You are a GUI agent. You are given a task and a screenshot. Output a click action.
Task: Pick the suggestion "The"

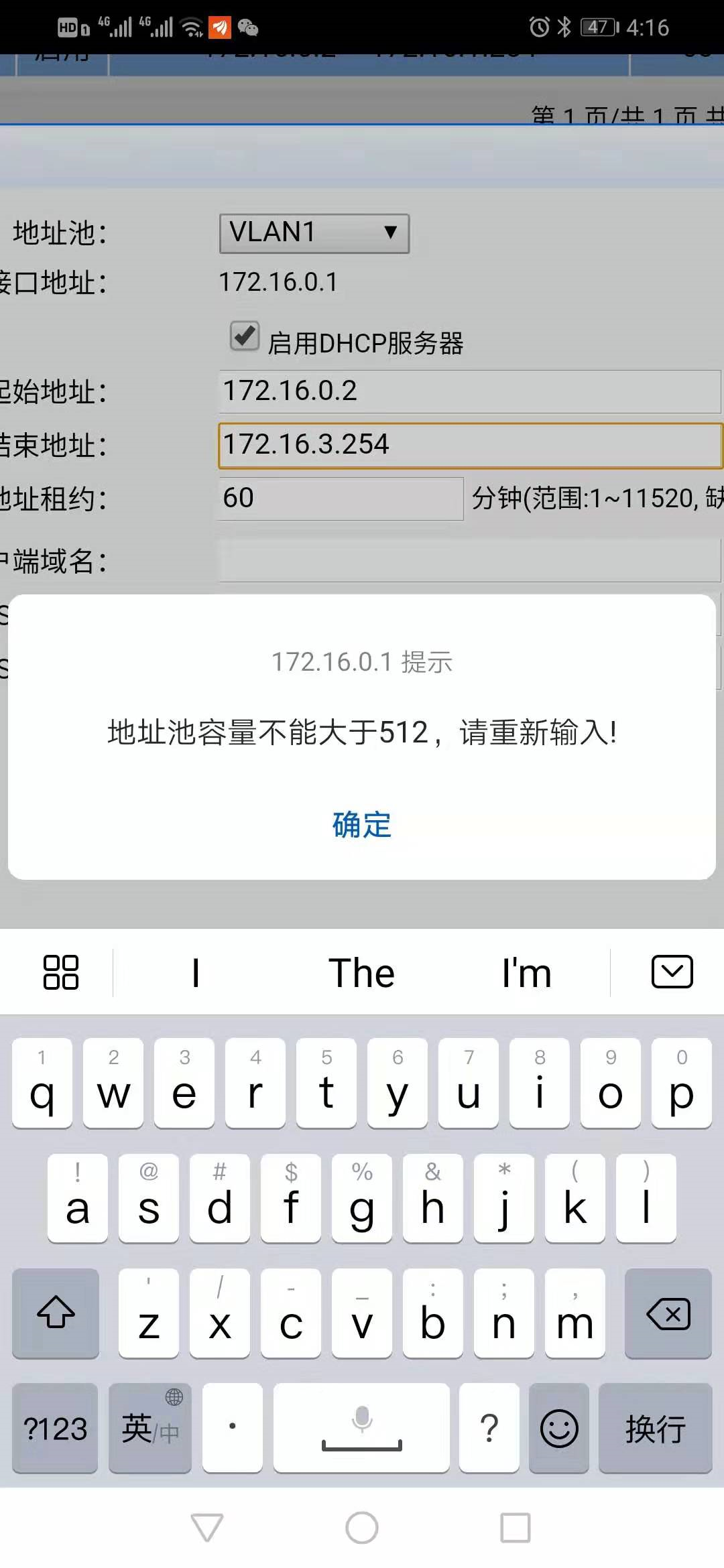click(x=361, y=973)
